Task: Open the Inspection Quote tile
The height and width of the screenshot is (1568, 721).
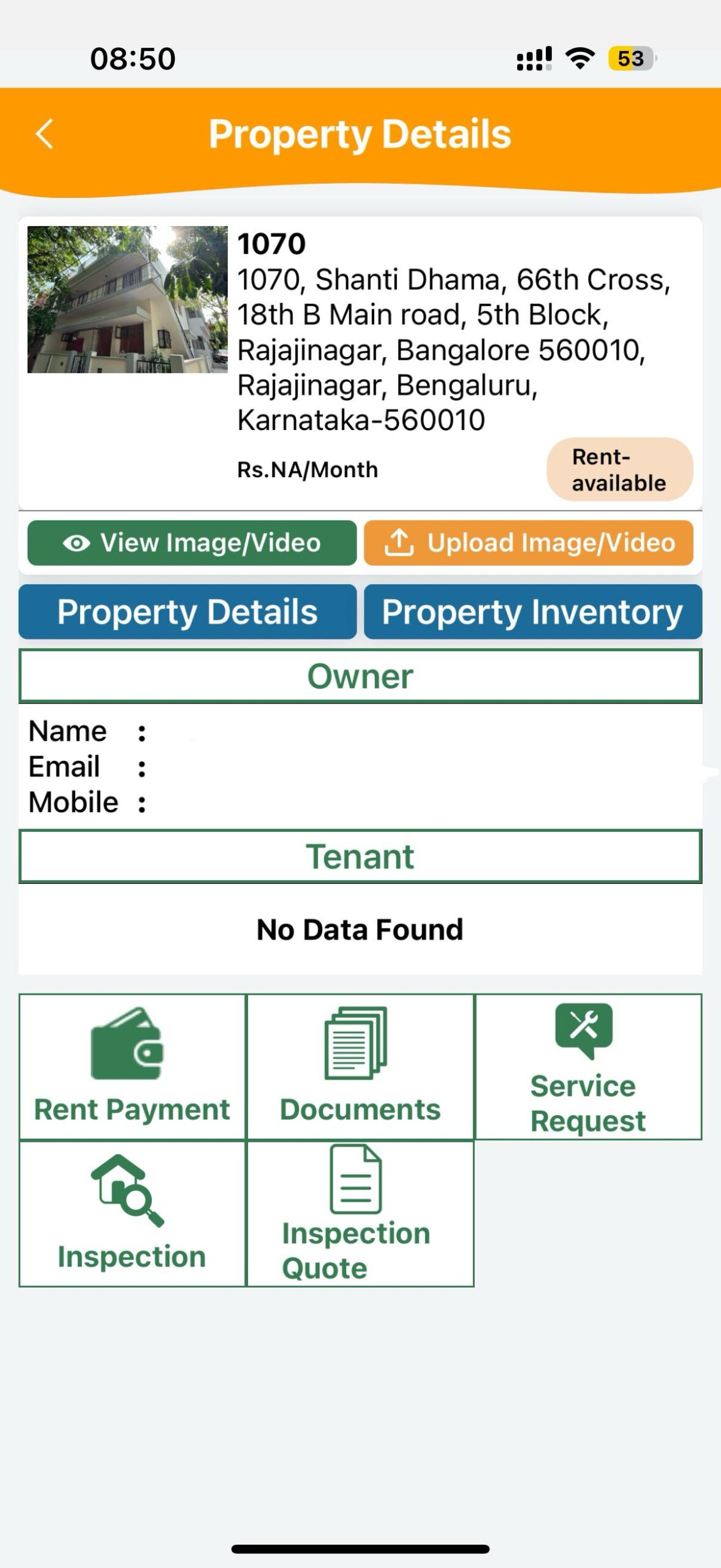Action: [360, 1214]
